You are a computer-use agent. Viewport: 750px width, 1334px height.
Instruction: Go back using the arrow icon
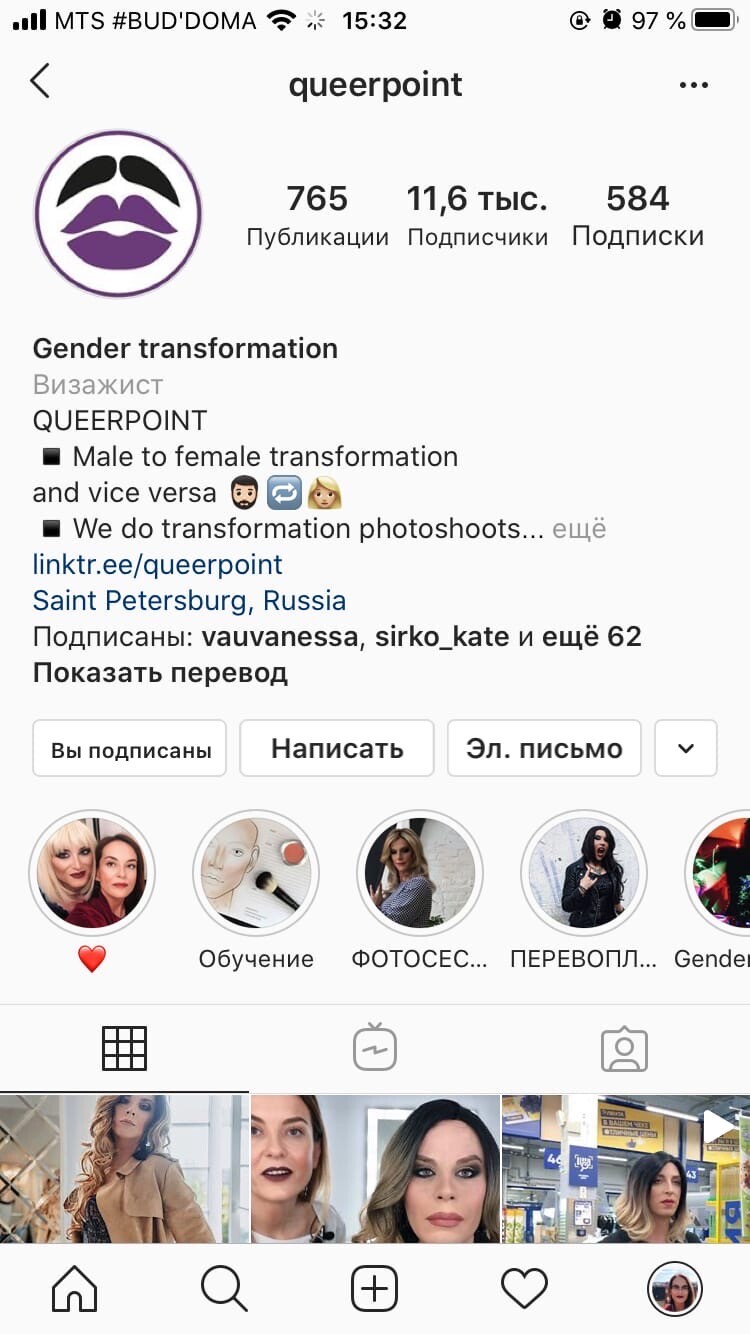(x=40, y=82)
